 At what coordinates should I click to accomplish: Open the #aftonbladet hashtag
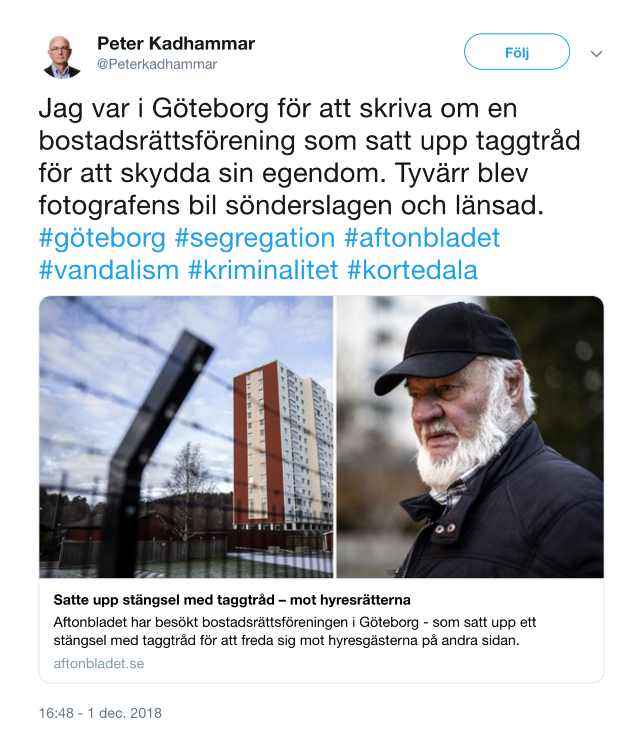(422, 238)
